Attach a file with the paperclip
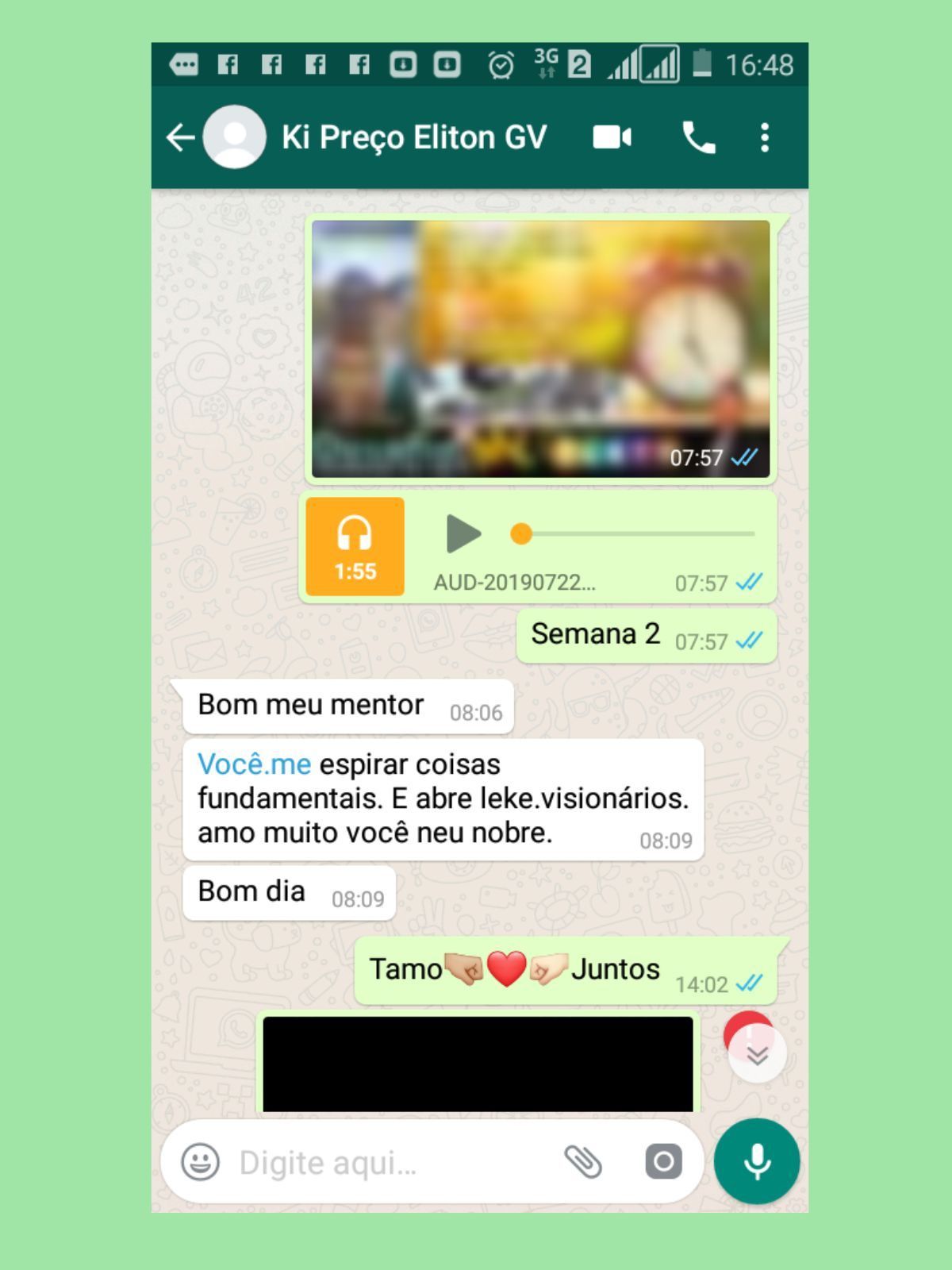This screenshot has height=1270, width=952. coord(583,1162)
